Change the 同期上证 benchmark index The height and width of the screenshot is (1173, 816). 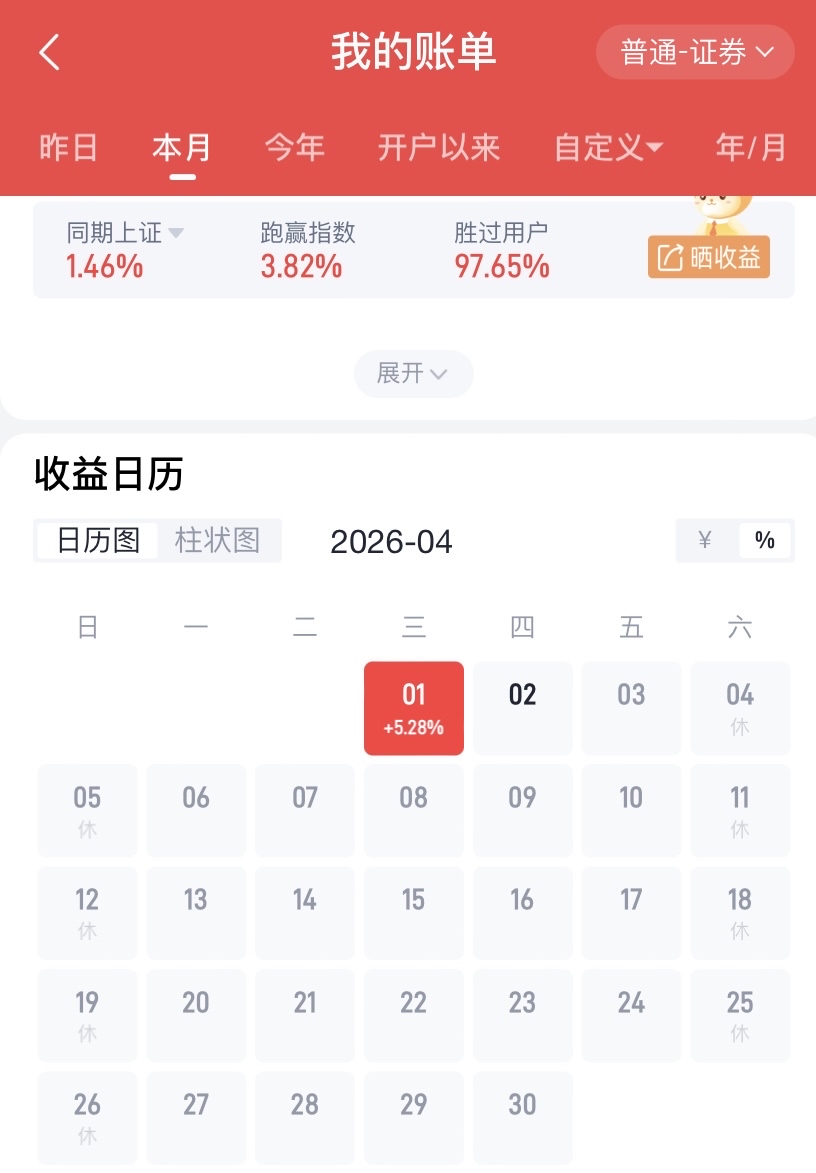coord(125,234)
